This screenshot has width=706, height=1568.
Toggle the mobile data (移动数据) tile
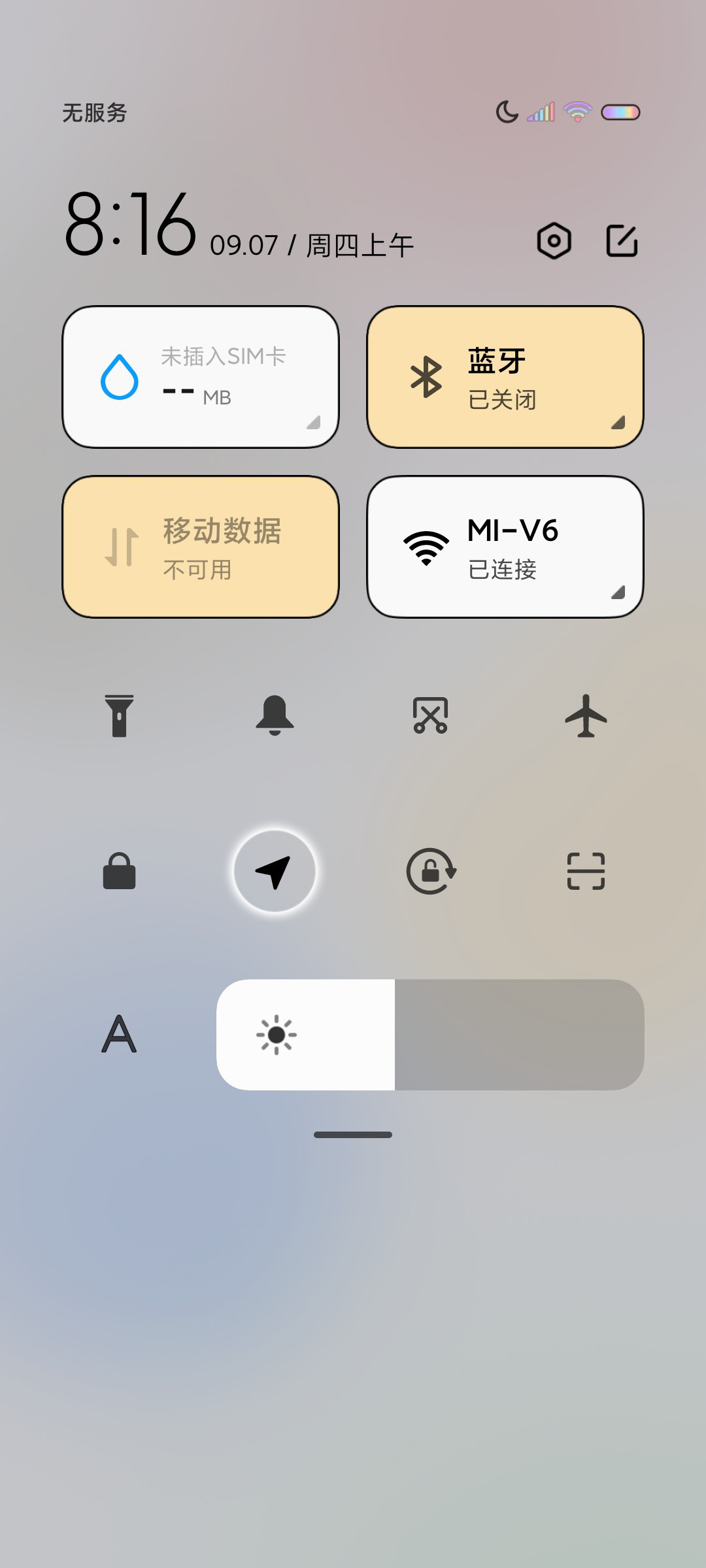201,547
